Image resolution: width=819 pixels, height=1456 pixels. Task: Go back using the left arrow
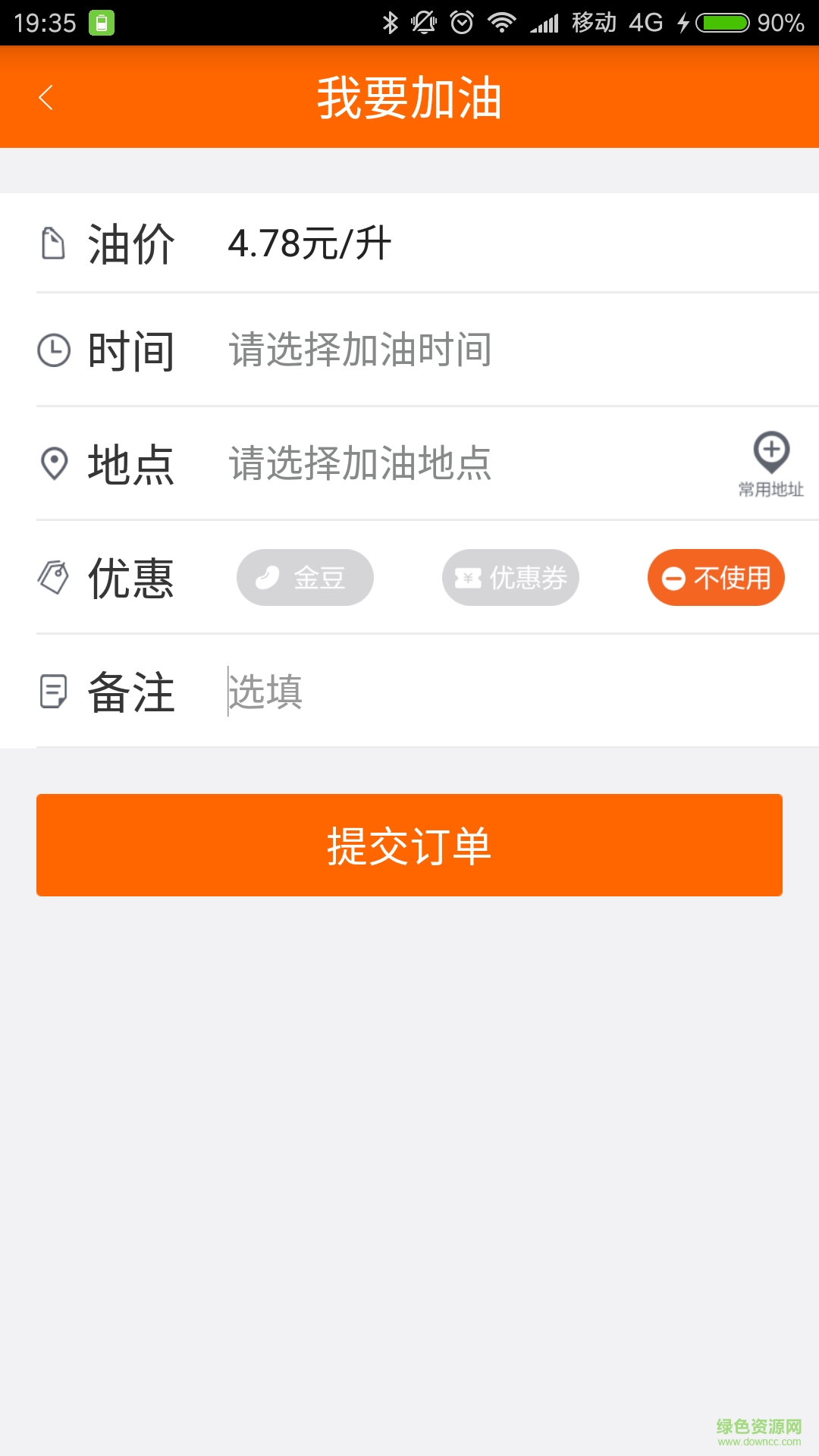pyautogui.click(x=45, y=97)
